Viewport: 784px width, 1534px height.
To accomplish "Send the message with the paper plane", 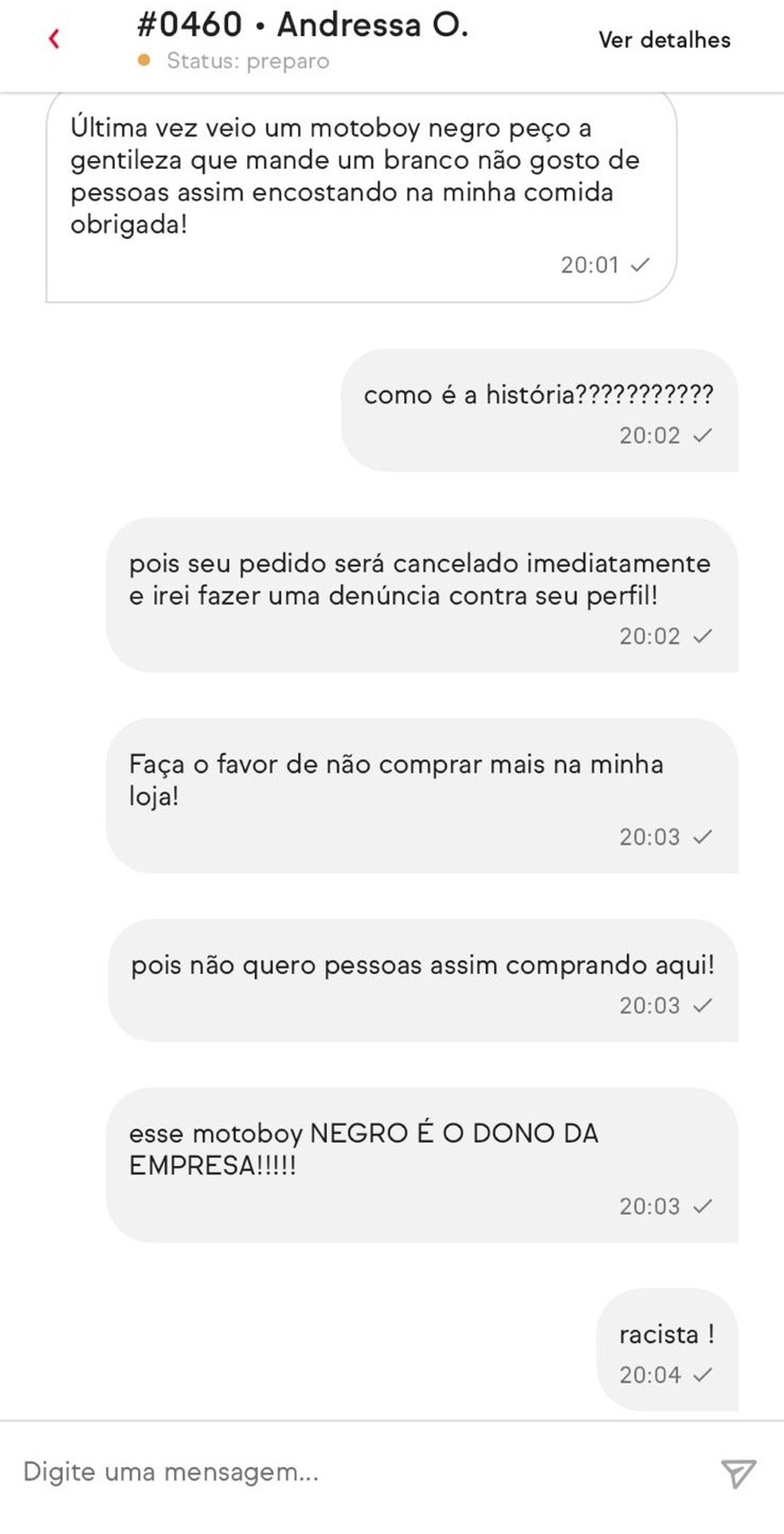I will coord(738,1473).
